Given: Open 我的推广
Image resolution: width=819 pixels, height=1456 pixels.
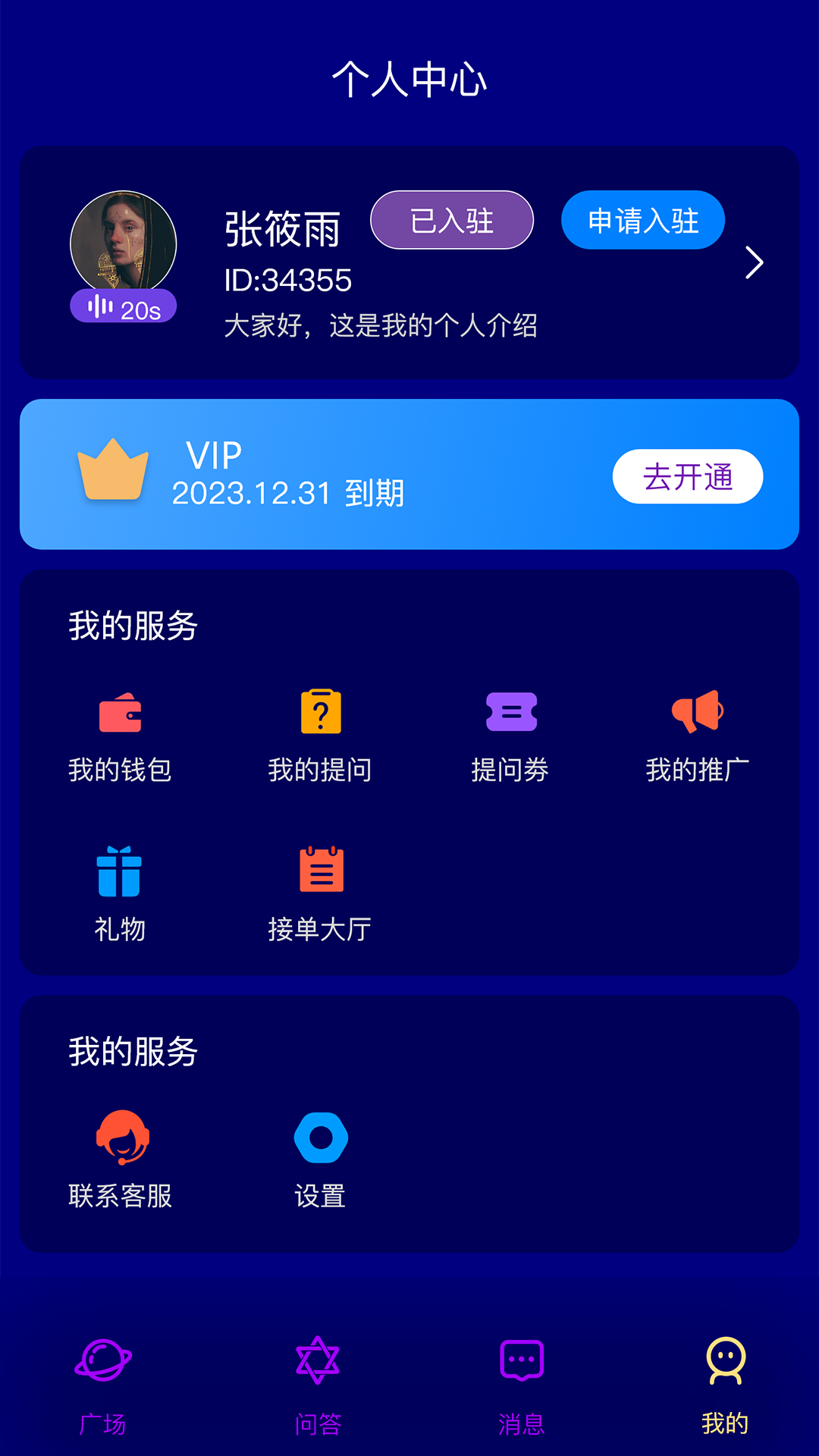Looking at the screenshot, I should click(x=697, y=736).
